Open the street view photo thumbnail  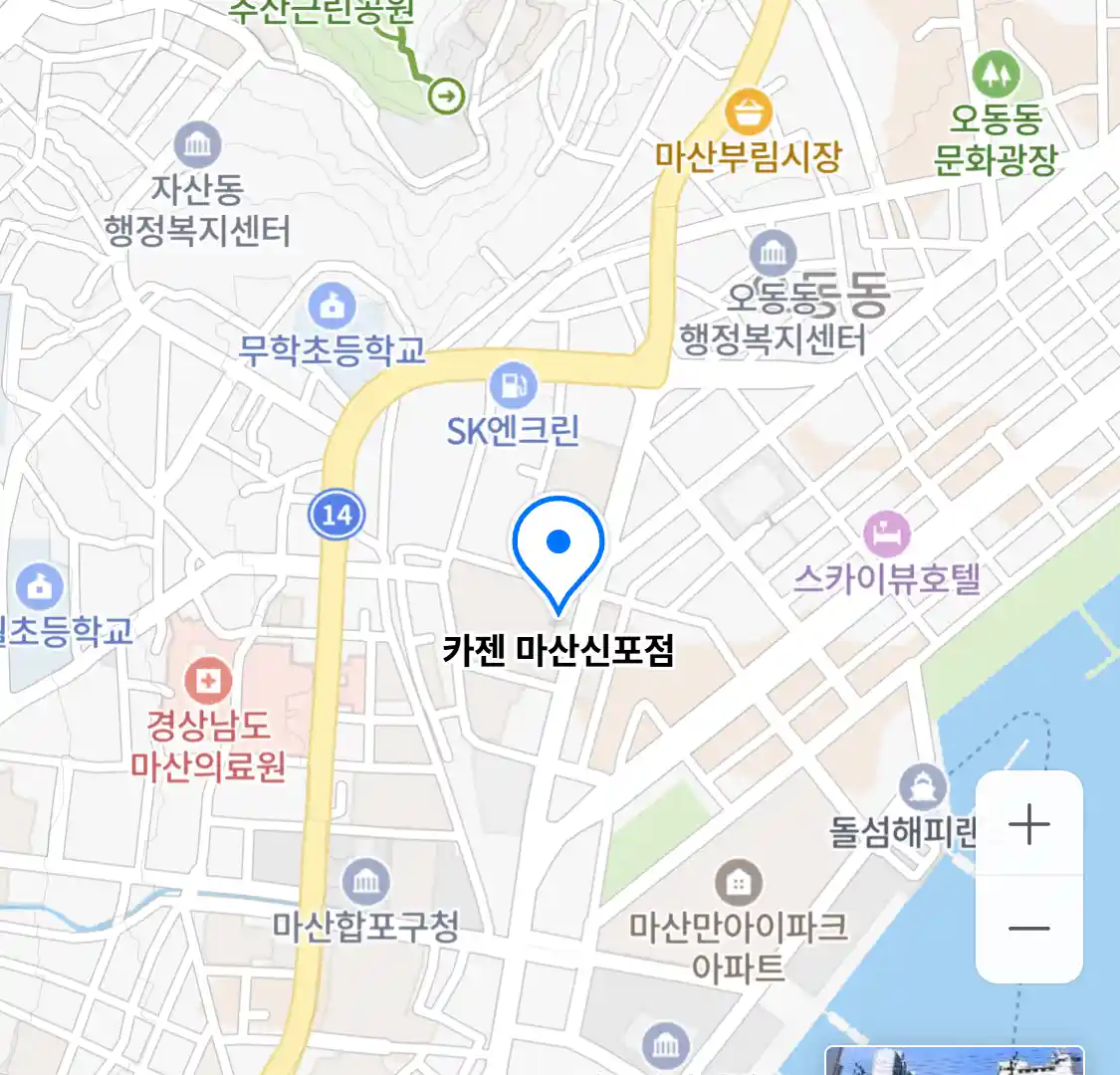click(x=954, y=1061)
